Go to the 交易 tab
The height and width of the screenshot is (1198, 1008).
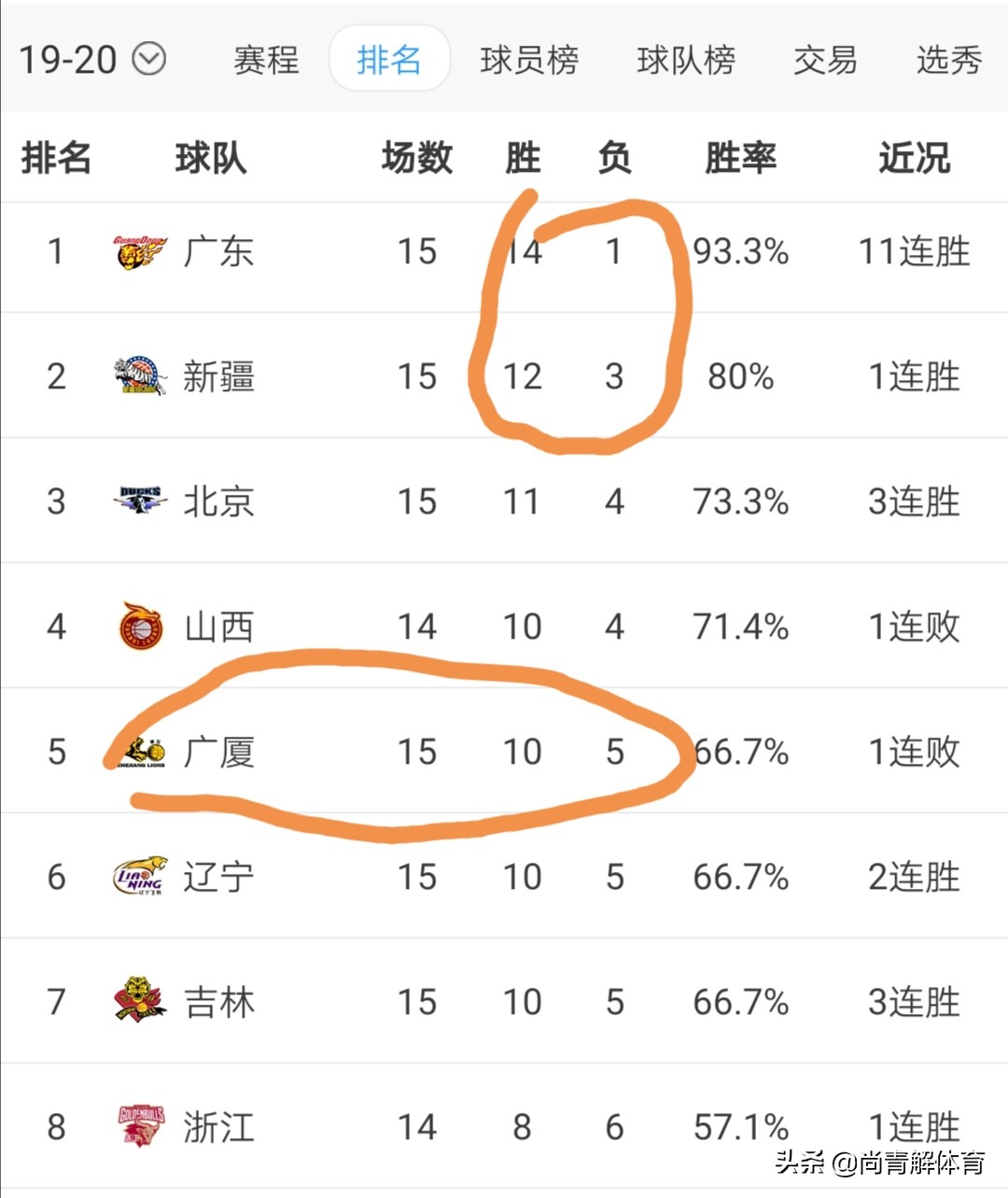(825, 60)
